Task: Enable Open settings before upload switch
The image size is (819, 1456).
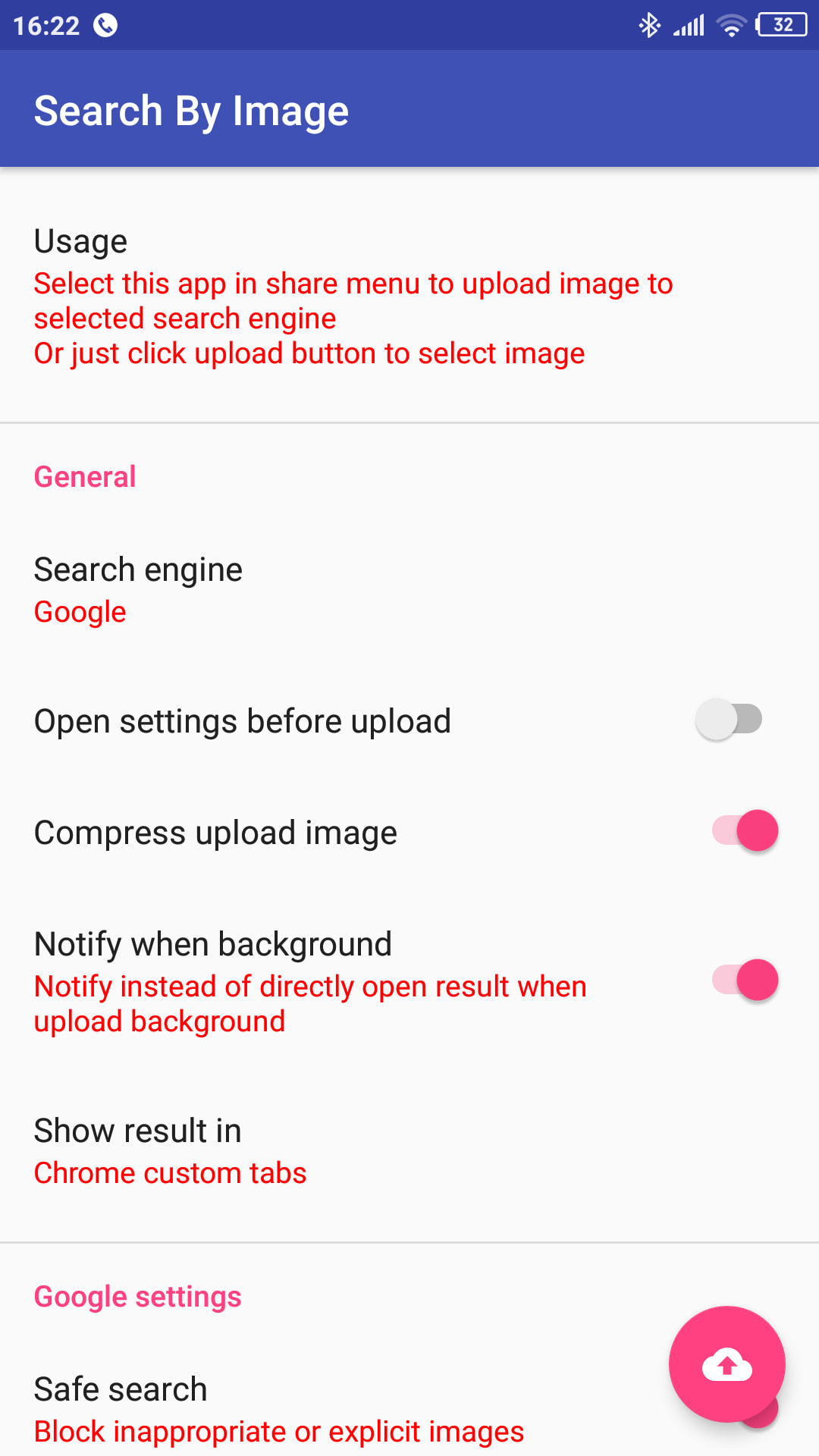Action: (x=729, y=720)
